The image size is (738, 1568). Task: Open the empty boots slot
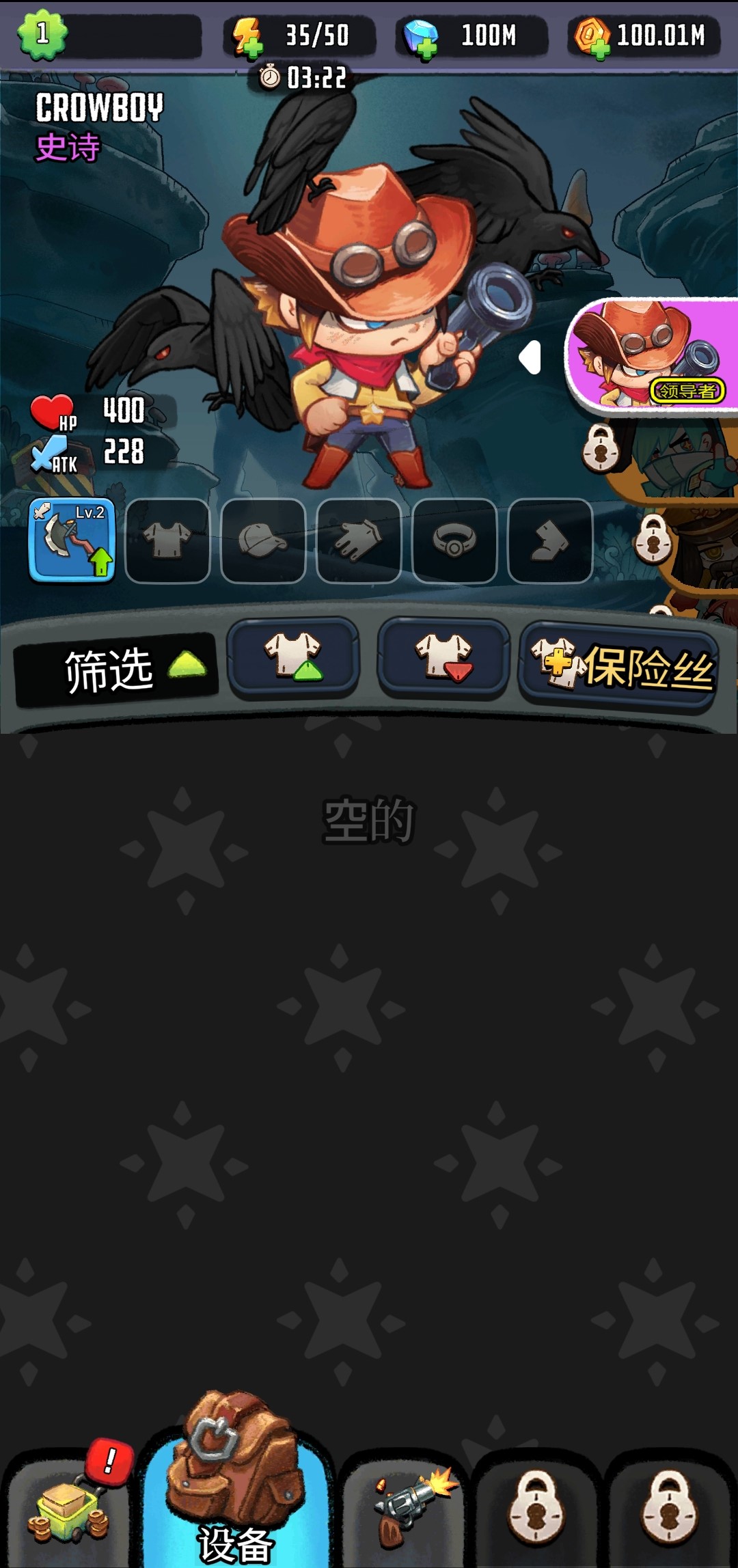click(550, 540)
